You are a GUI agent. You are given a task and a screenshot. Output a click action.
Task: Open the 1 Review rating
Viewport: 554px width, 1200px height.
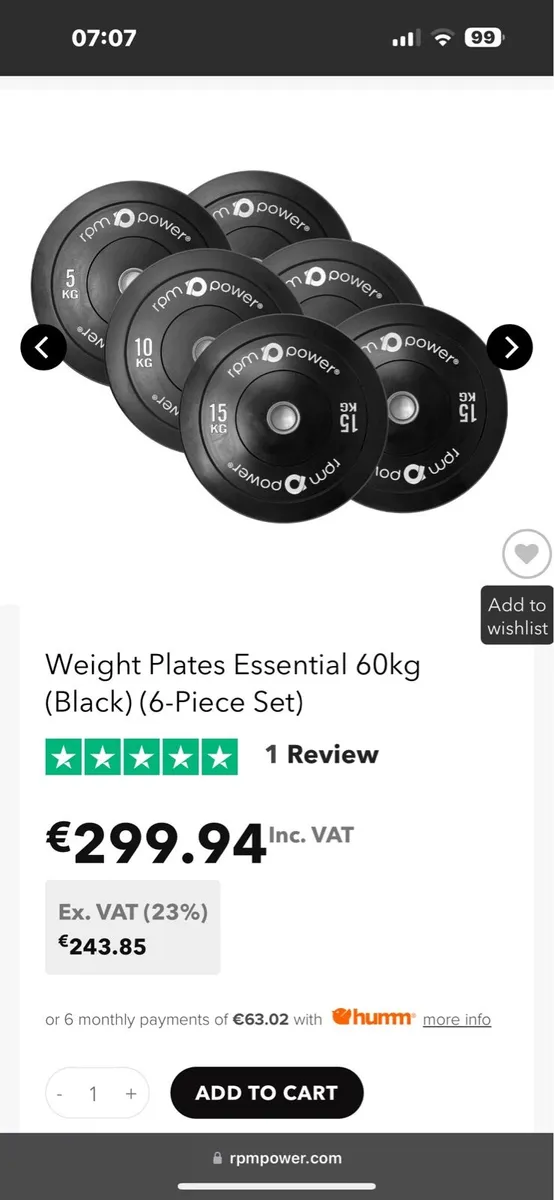pos(322,755)
